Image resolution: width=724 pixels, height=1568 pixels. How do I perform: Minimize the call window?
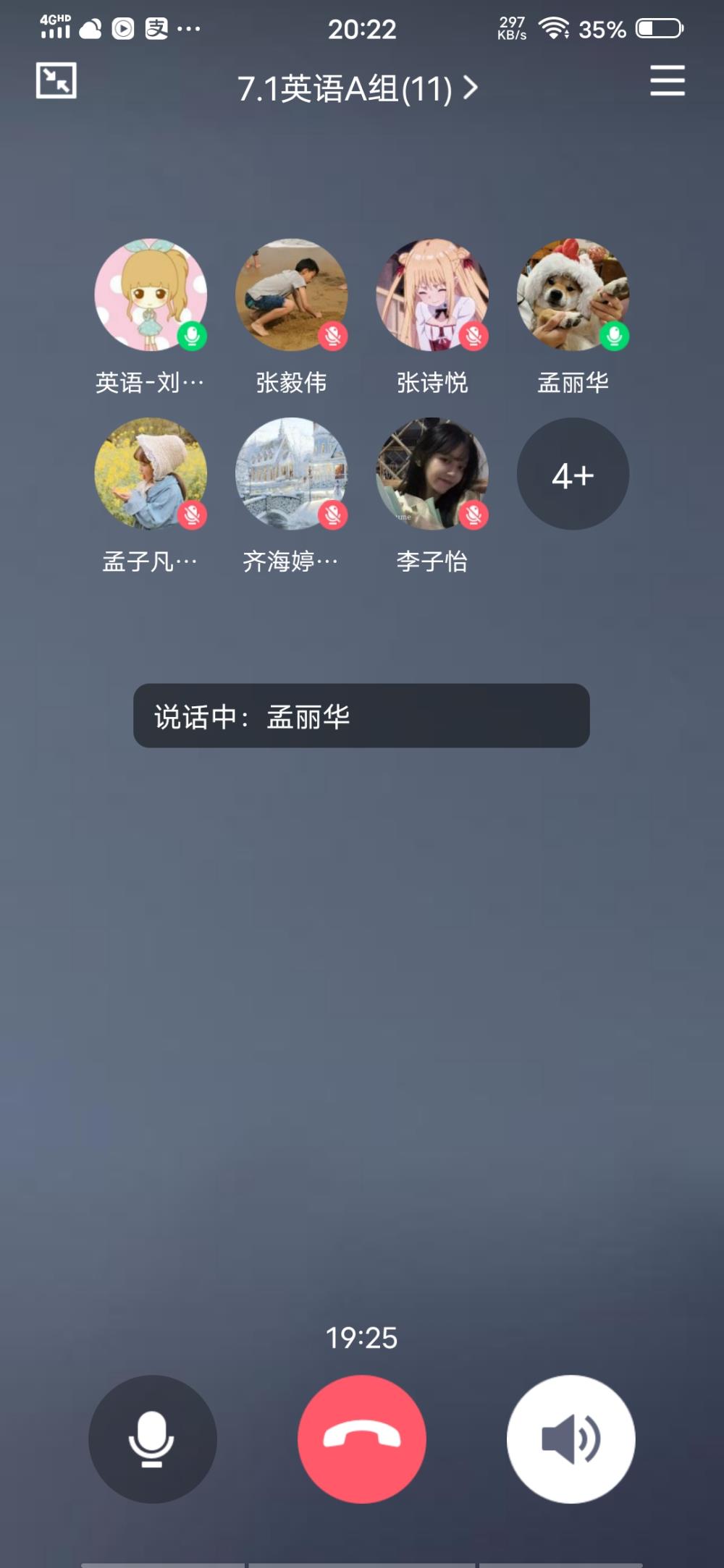[x=56, y=80]
